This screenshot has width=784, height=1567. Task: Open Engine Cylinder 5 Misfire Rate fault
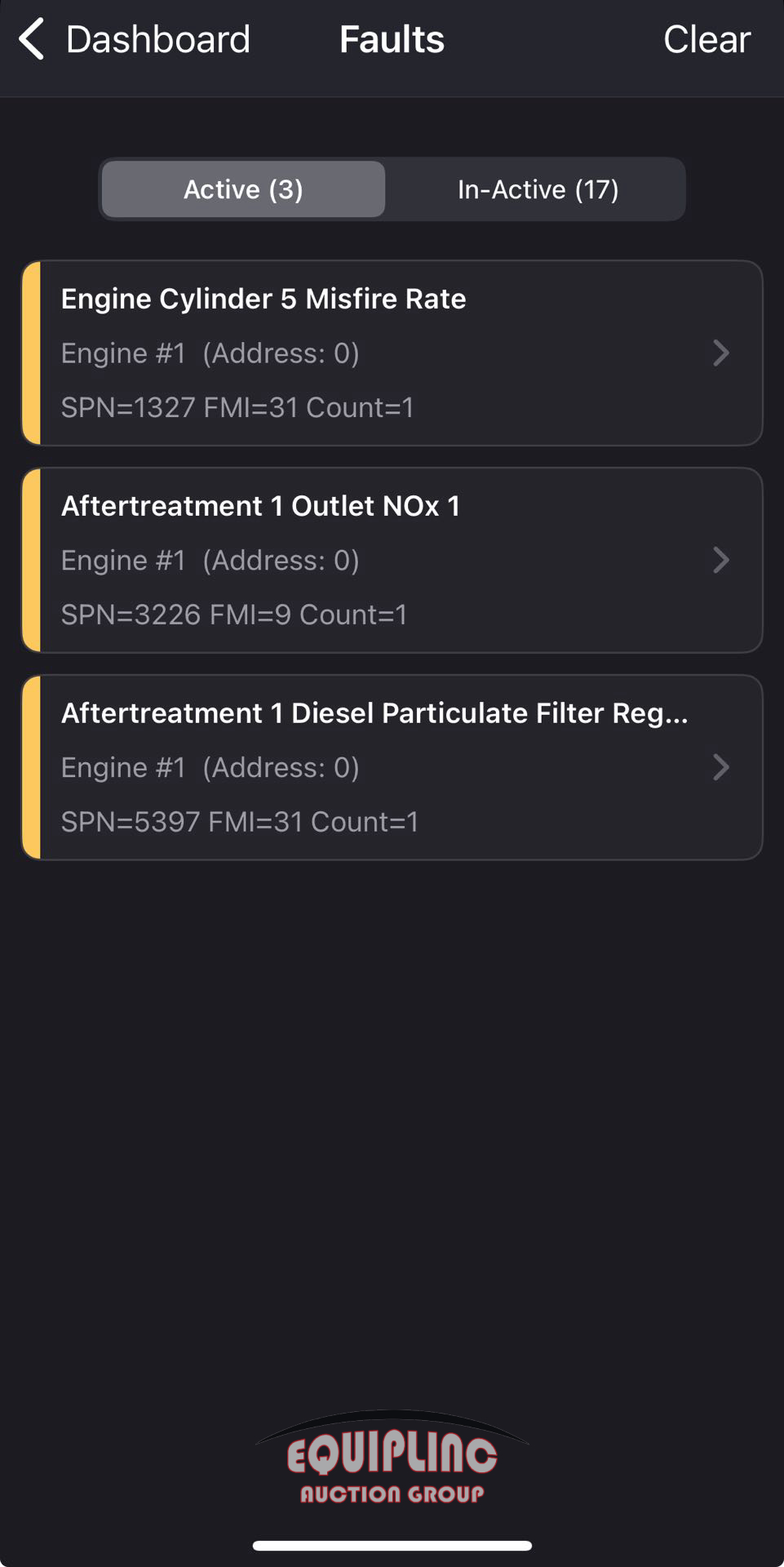(392, 353)
